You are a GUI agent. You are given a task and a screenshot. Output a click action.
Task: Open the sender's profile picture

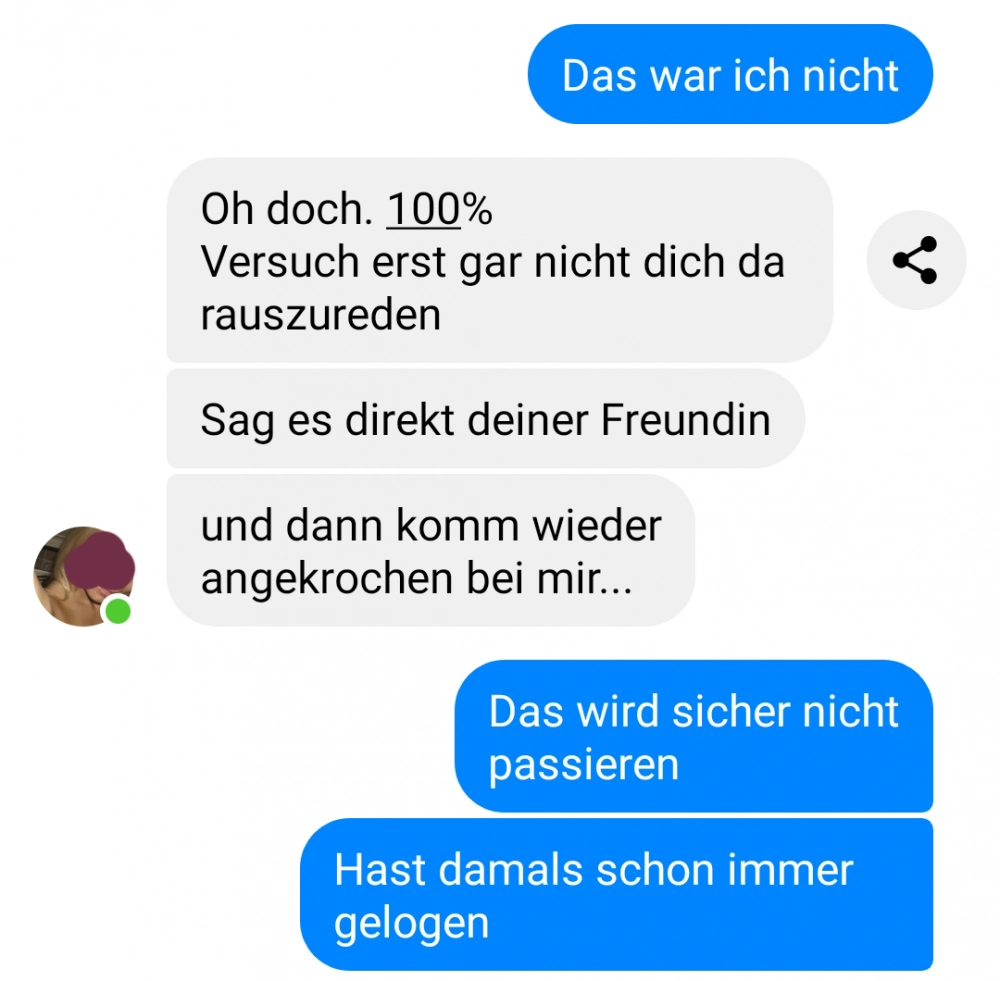click(x=84, y=575)
